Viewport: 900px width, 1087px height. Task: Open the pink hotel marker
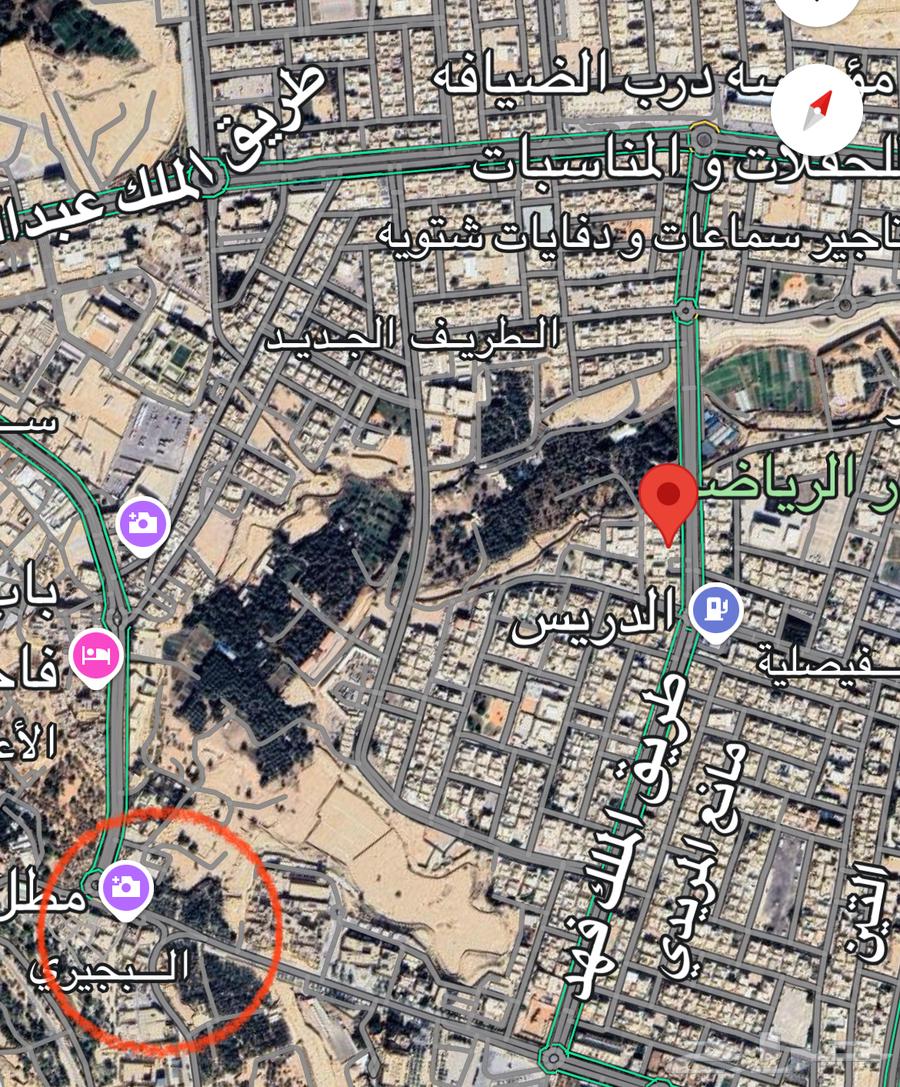[x=96, y=657]
